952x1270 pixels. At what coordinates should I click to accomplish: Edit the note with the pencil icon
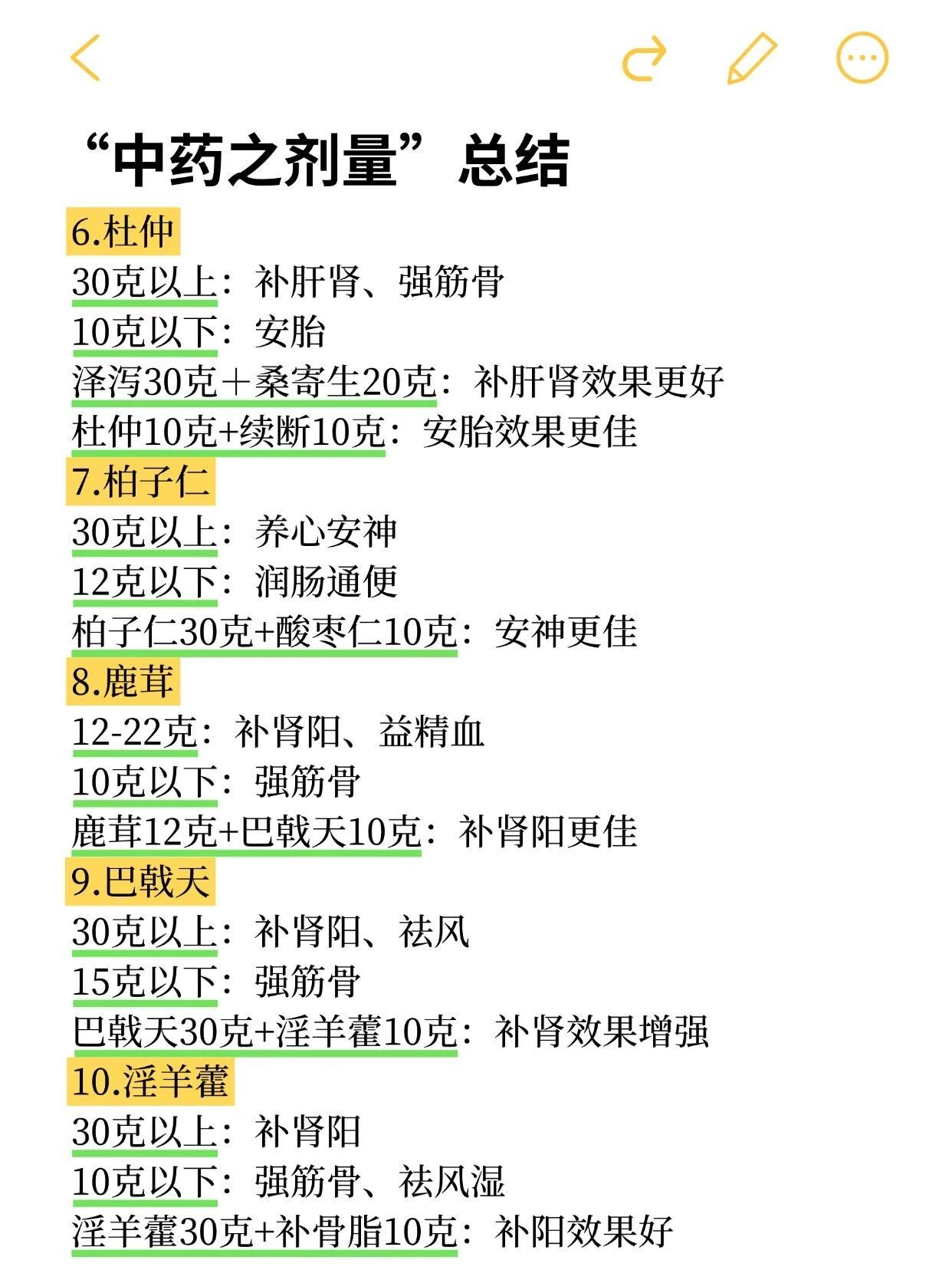(x=752, y=58)
